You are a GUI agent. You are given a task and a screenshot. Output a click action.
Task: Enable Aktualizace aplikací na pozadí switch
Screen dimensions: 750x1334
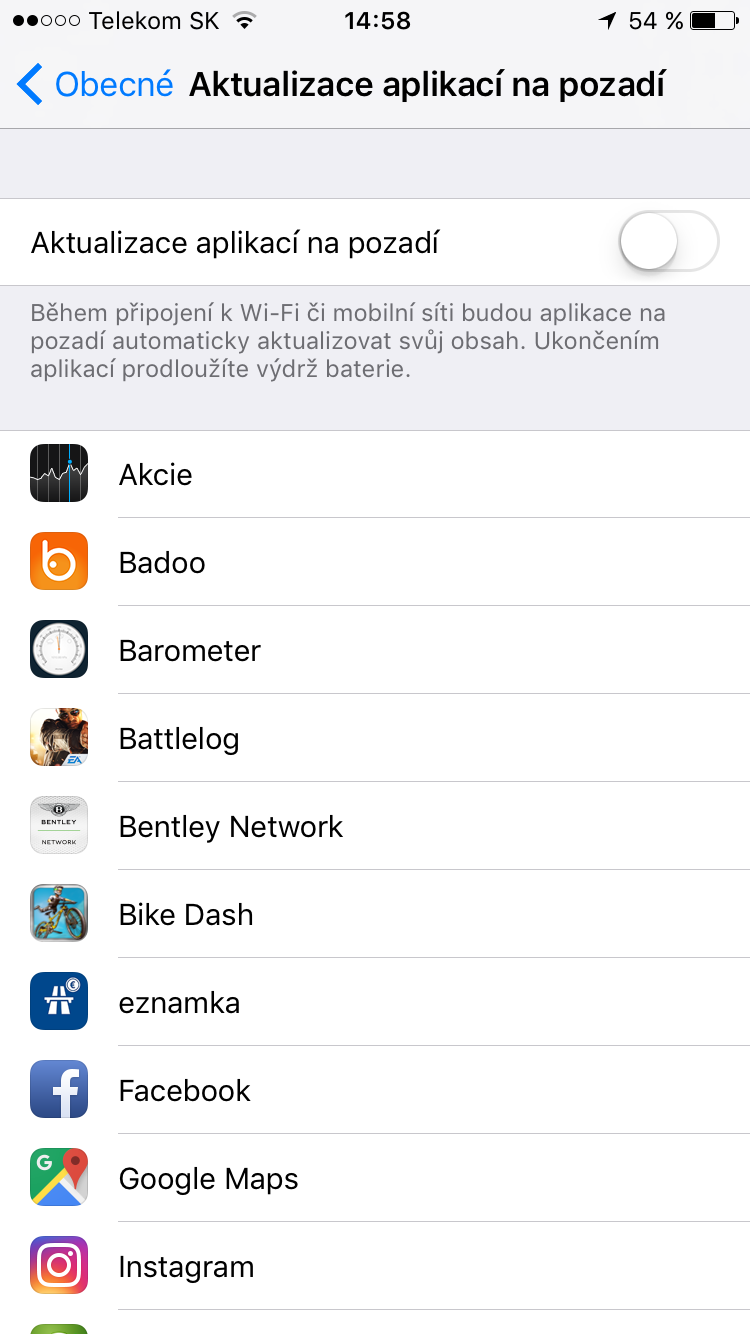[x=668, y=242]
